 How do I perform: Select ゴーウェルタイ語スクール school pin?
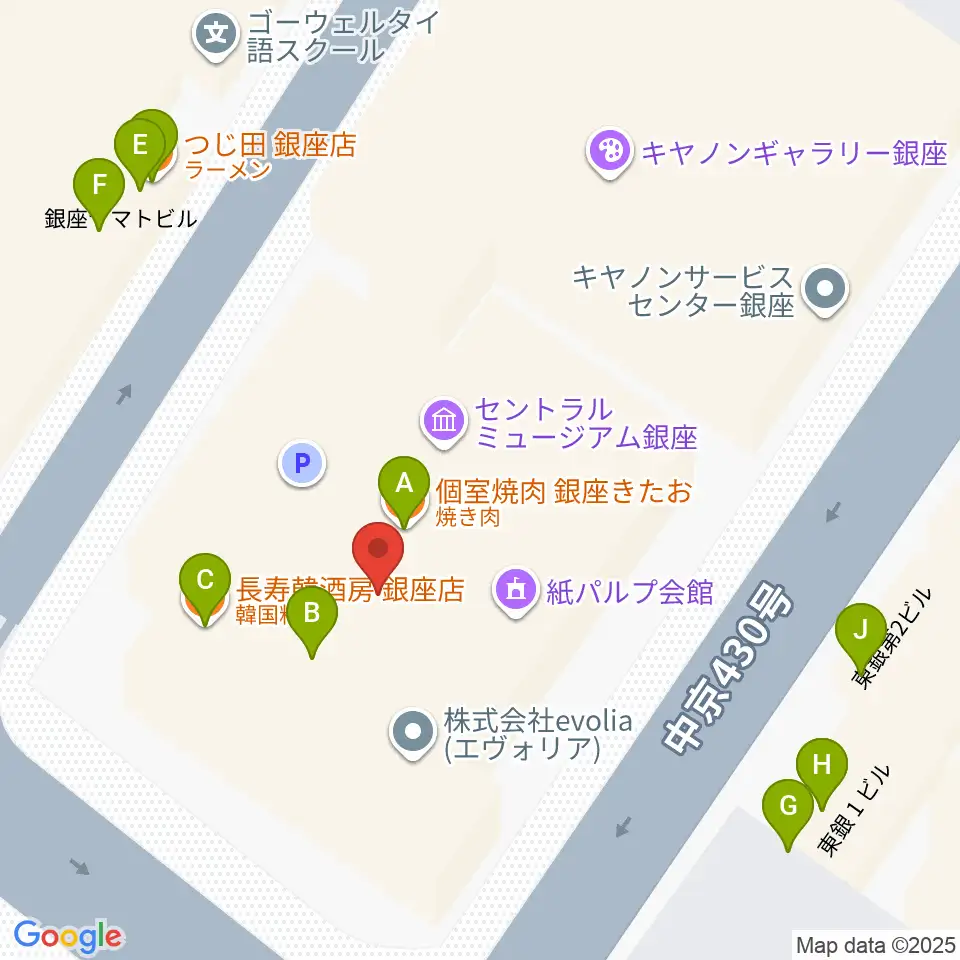[216, 36]
